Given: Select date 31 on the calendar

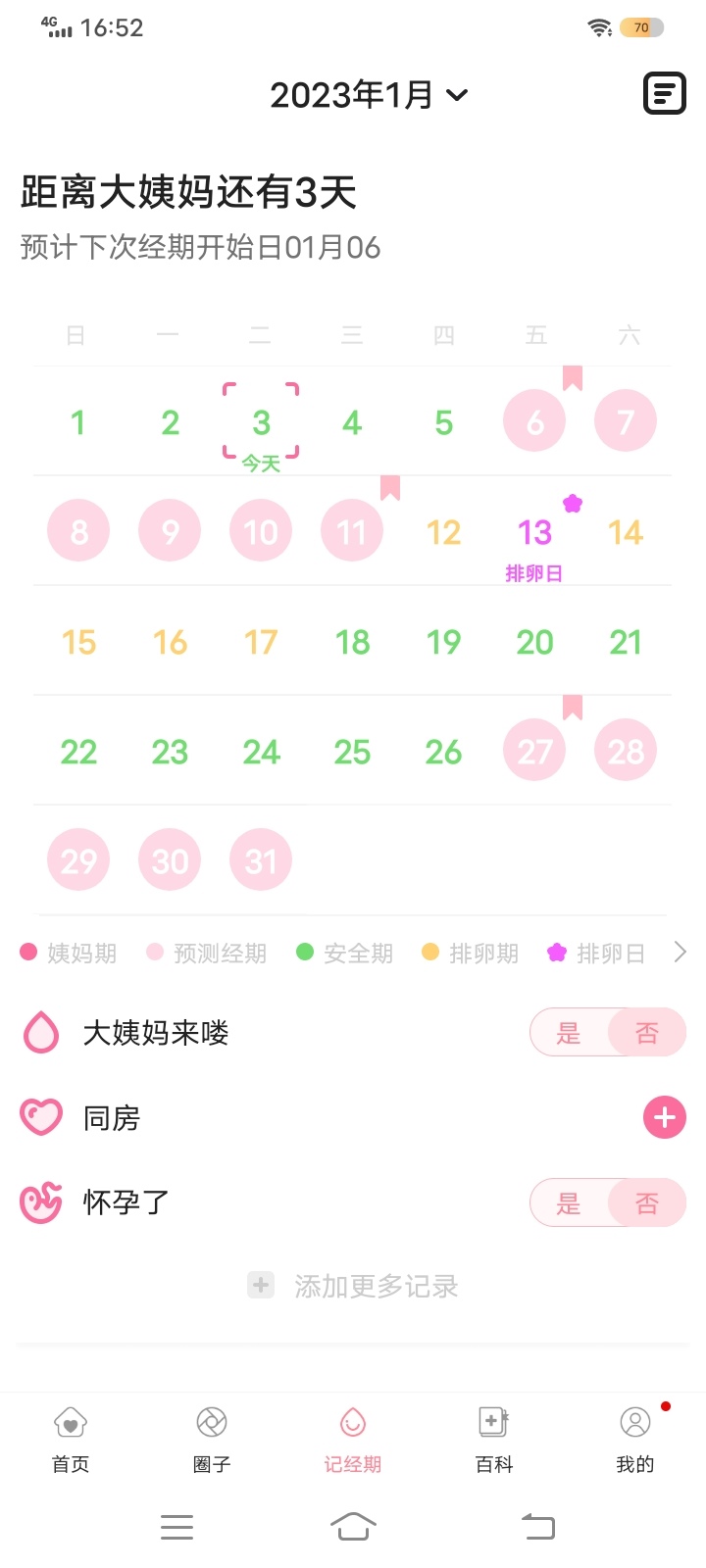Looking at the screenshot, I should (x=261, y=861).
